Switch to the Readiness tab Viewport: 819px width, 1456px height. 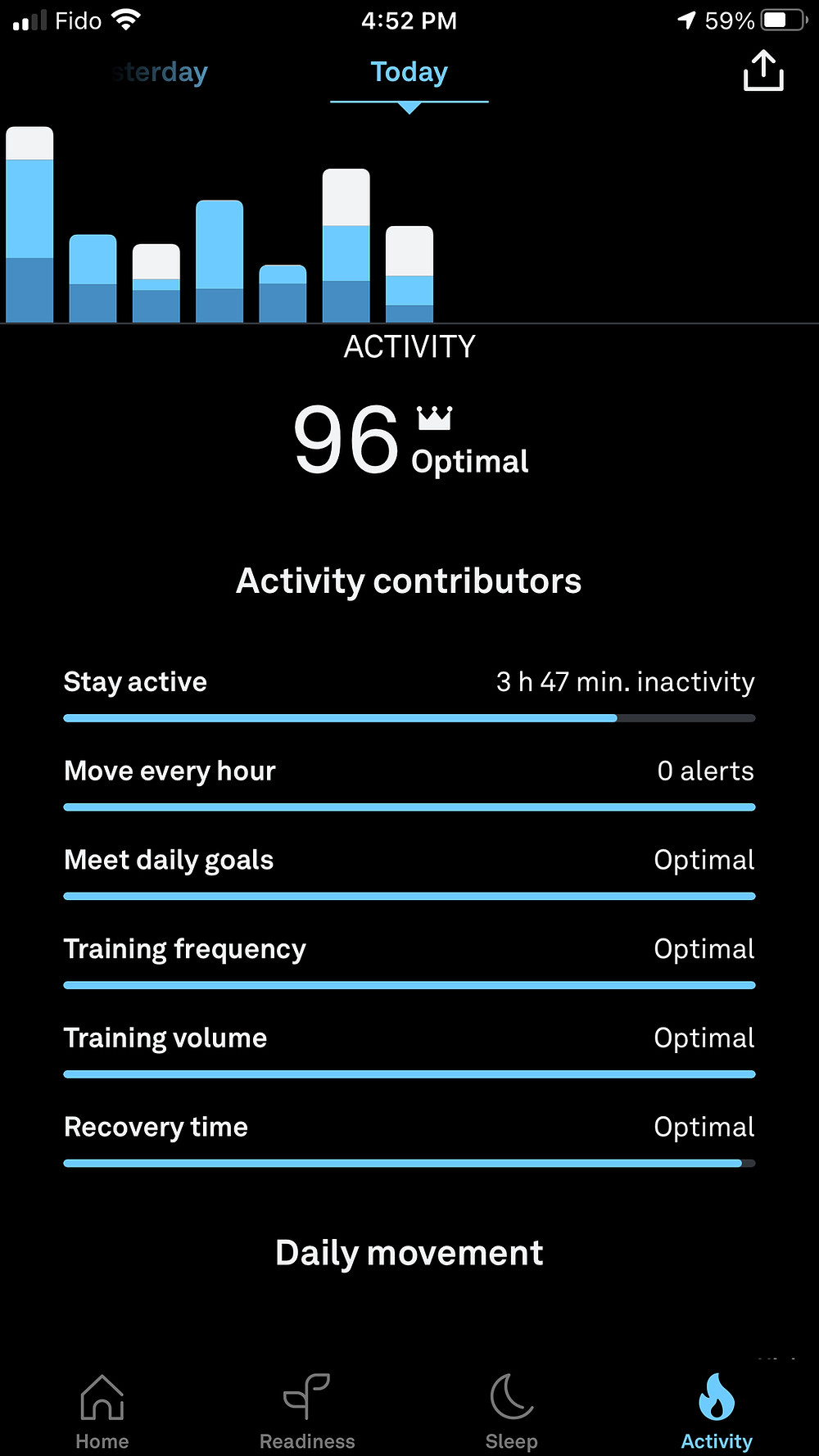pyautogui.click(x=307, y=1412)
